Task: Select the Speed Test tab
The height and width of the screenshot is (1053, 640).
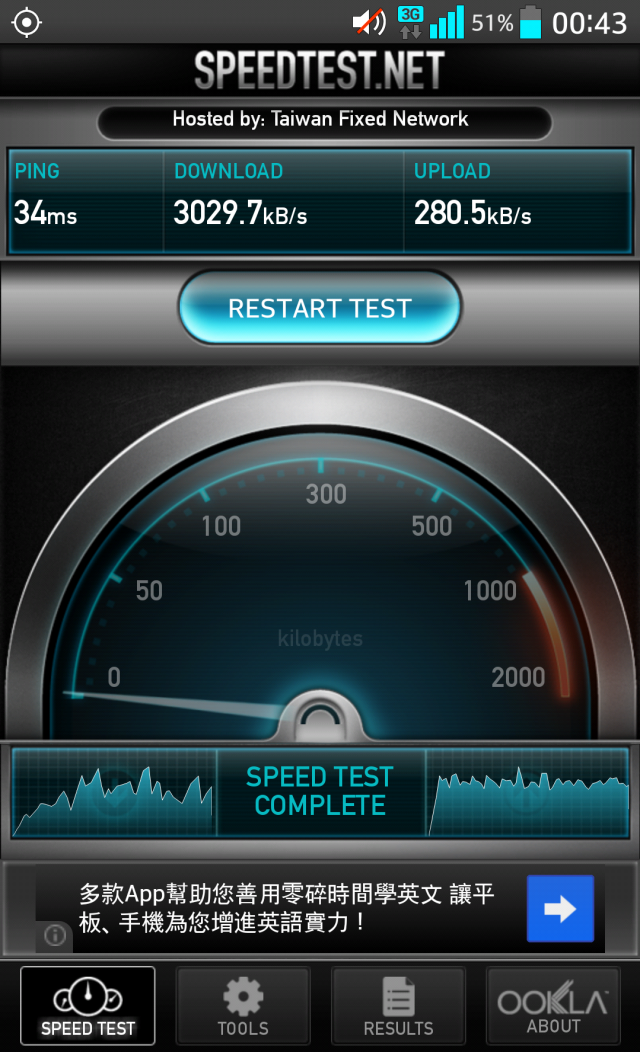Action: [88, 1006]
